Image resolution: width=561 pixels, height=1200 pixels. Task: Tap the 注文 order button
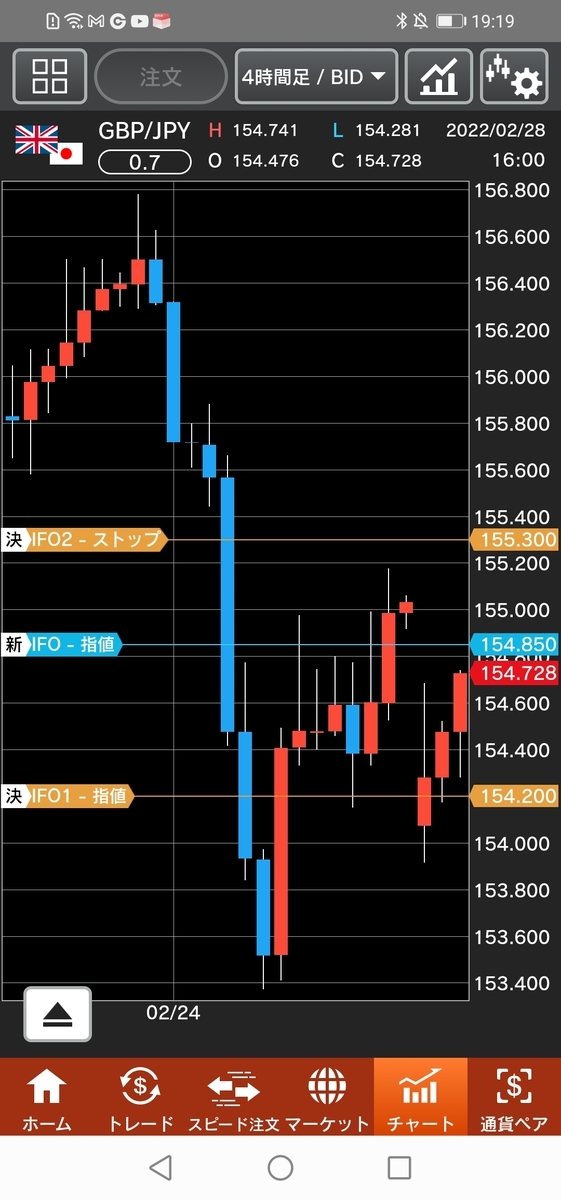[160, 76]
